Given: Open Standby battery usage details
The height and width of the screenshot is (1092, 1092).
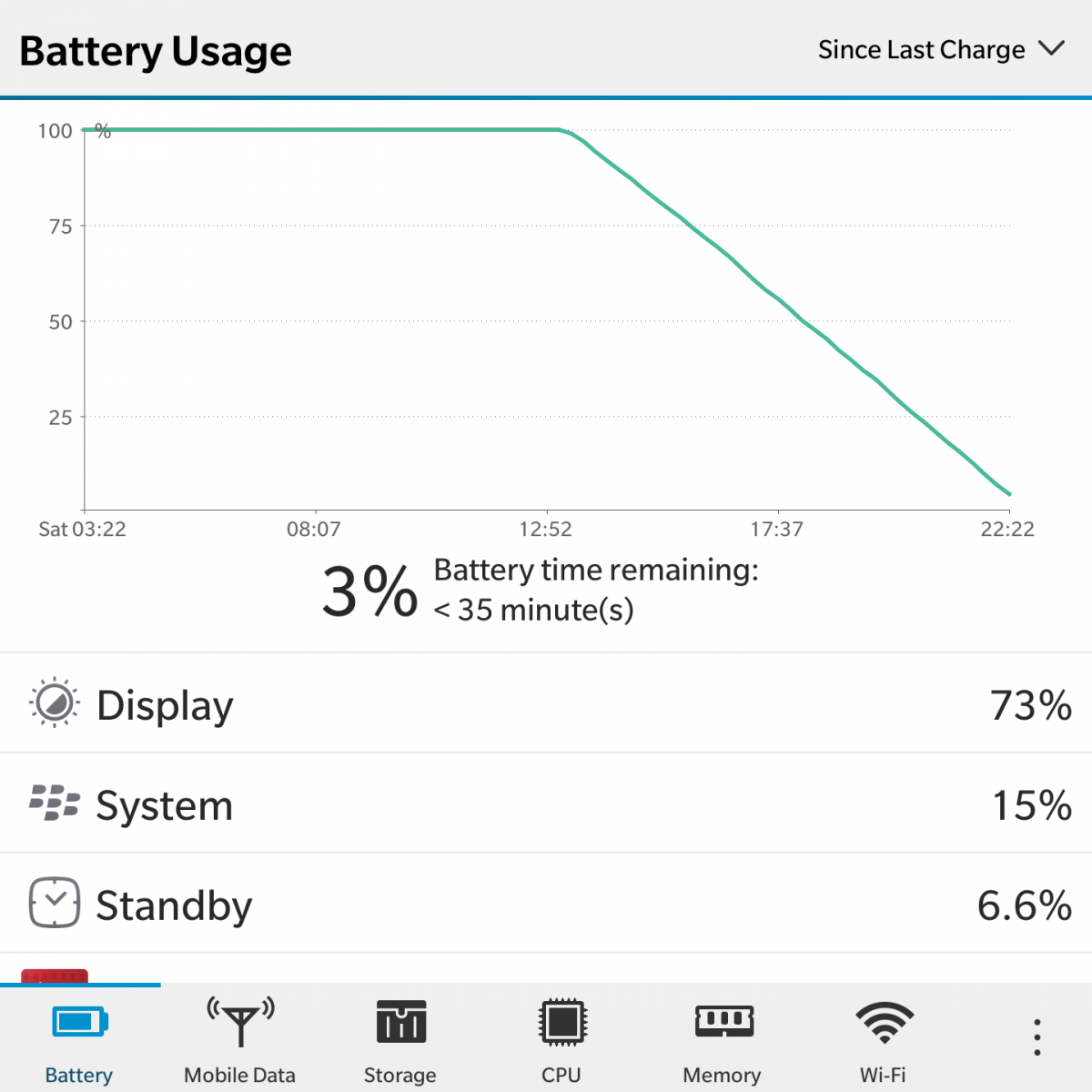Looking at the screenshot, I should pos(546,905).
